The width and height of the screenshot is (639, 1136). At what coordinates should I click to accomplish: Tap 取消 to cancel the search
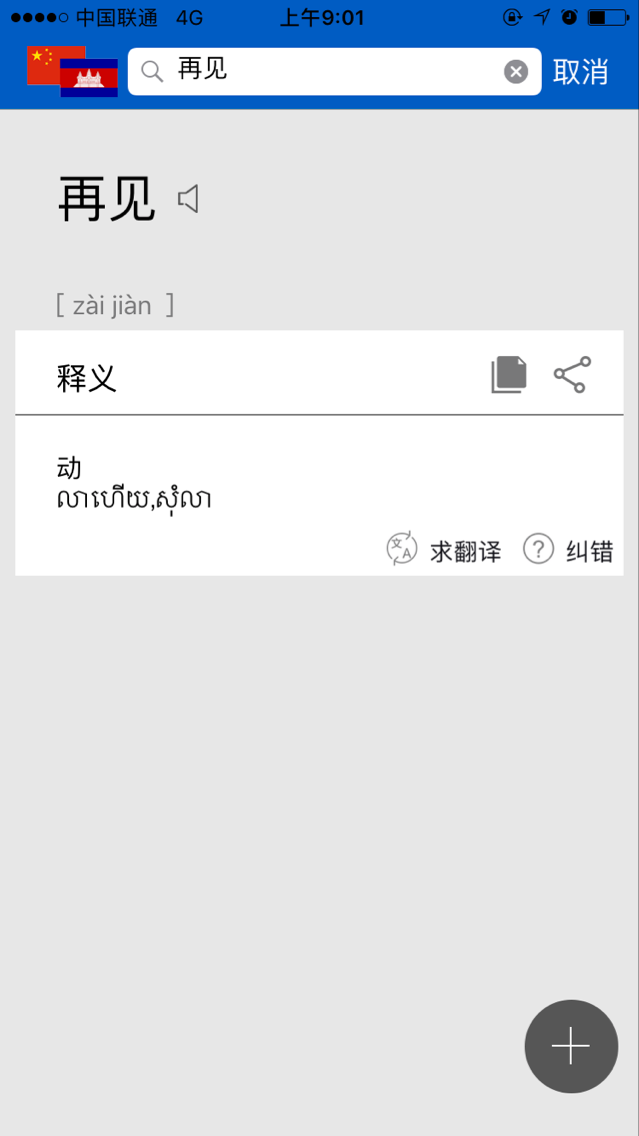[580, 71]
